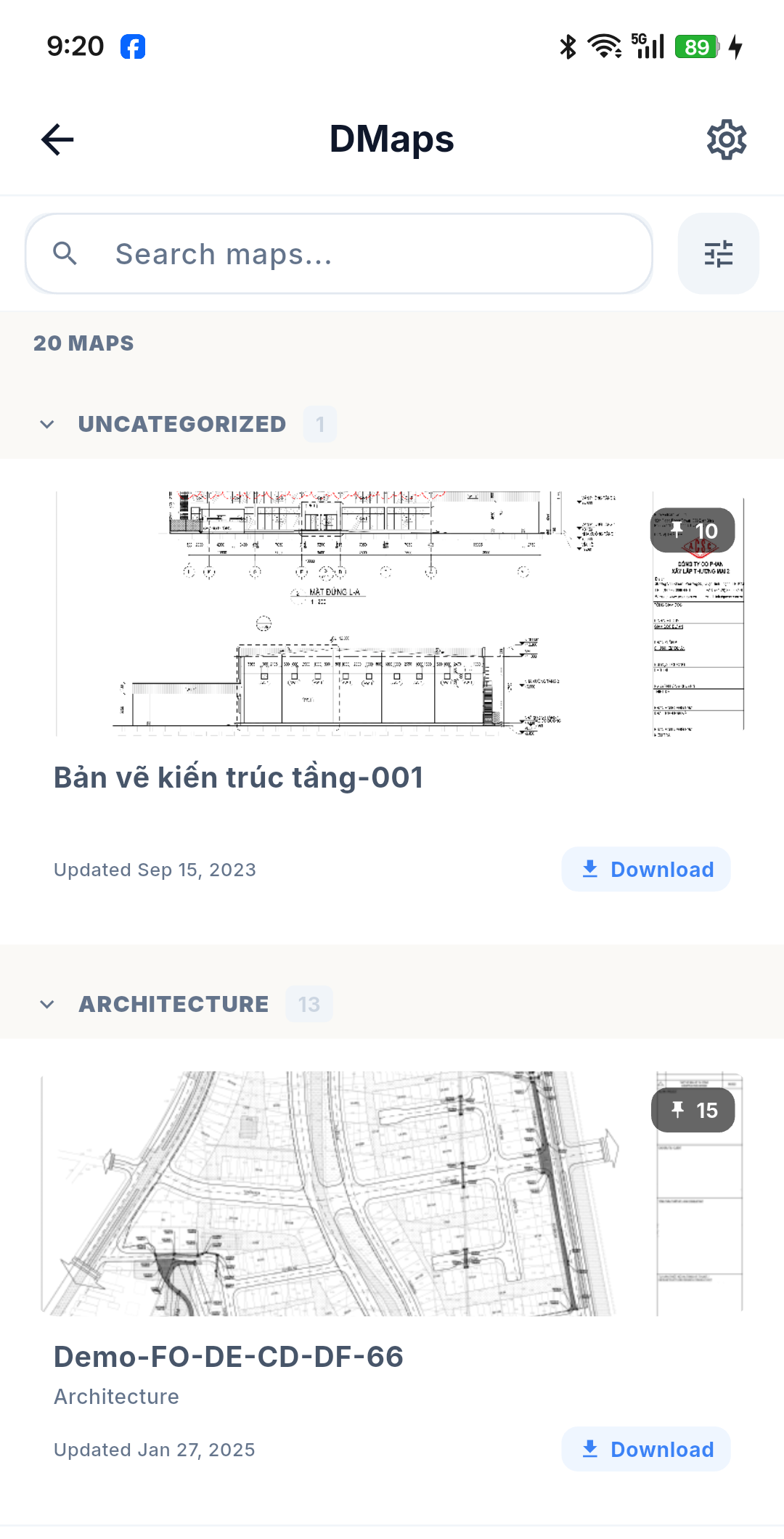Download the Demo-FO-DE-CD-DF-66 map
This screenshot has width=784, height=1539.
tap(646, 1449)
